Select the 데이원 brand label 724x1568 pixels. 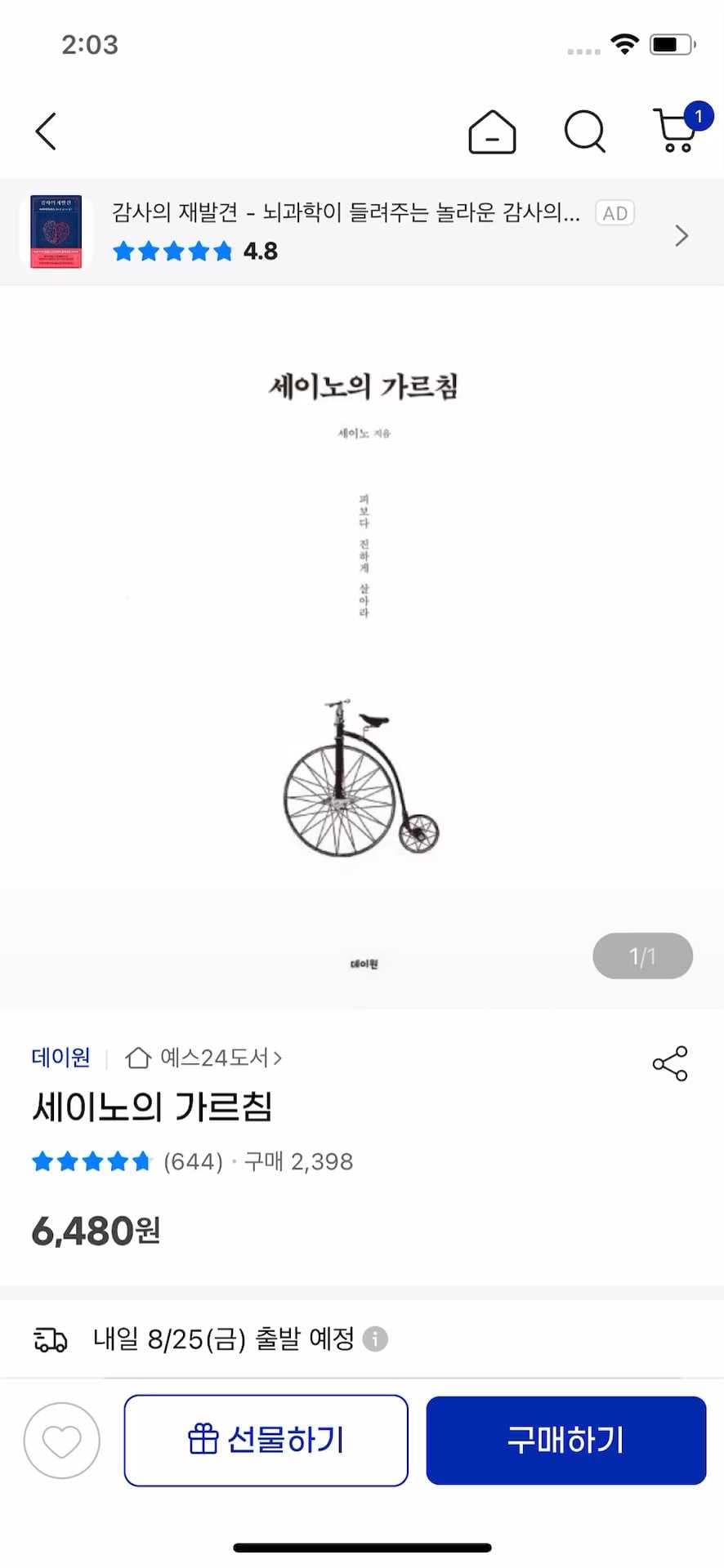tap(60, 1057)
